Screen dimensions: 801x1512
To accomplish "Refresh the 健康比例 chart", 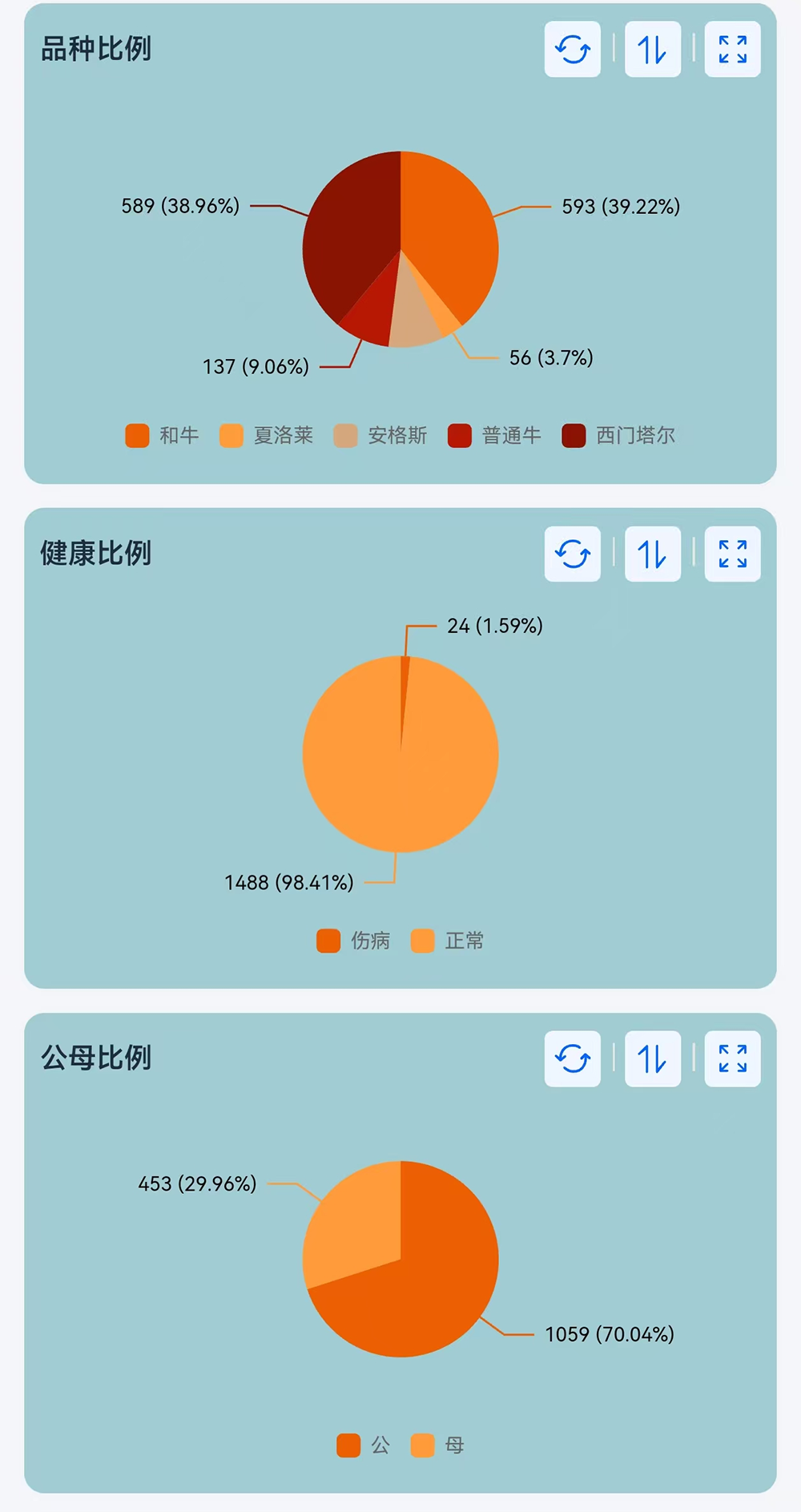I will tap(572, 554).
